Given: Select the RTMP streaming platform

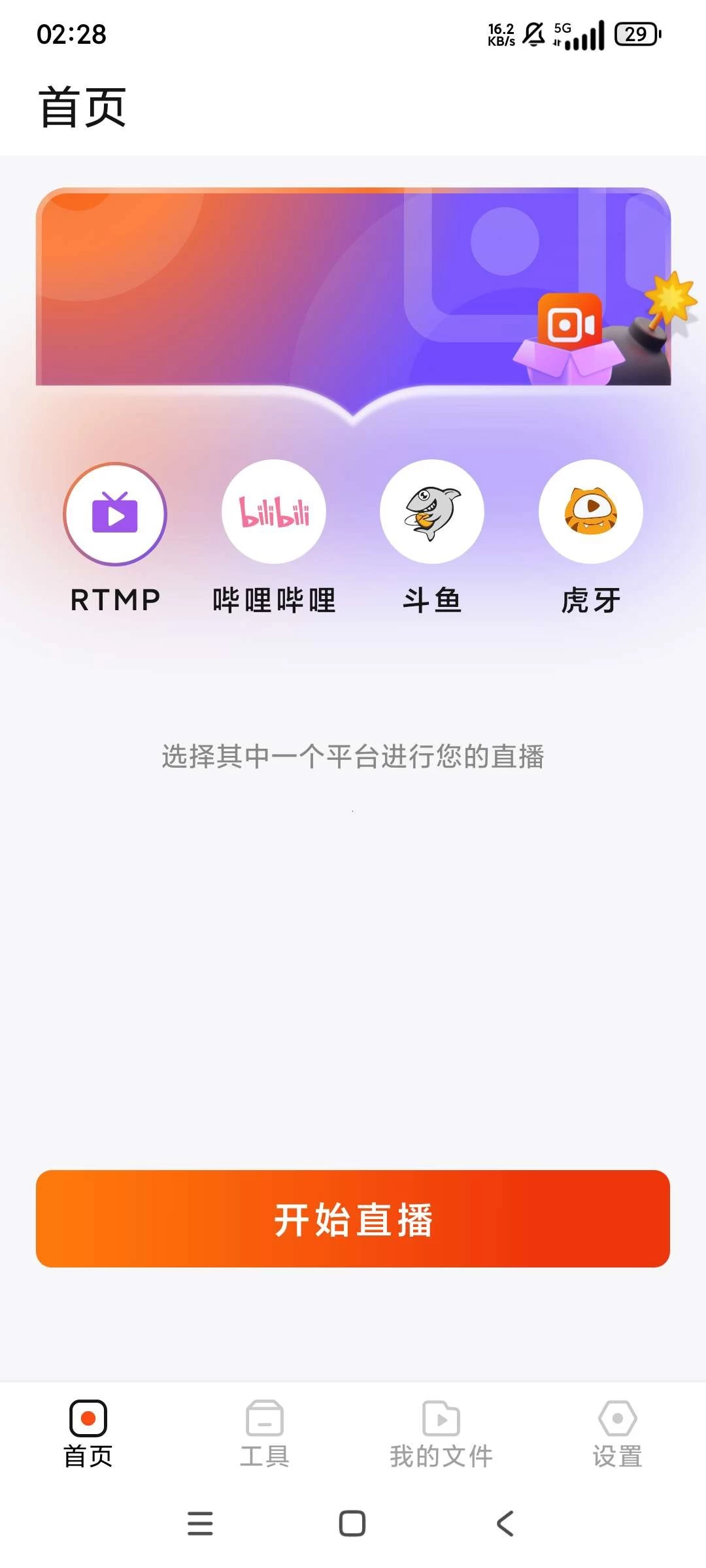Looking at the screenshot, I should click(115, 514).
